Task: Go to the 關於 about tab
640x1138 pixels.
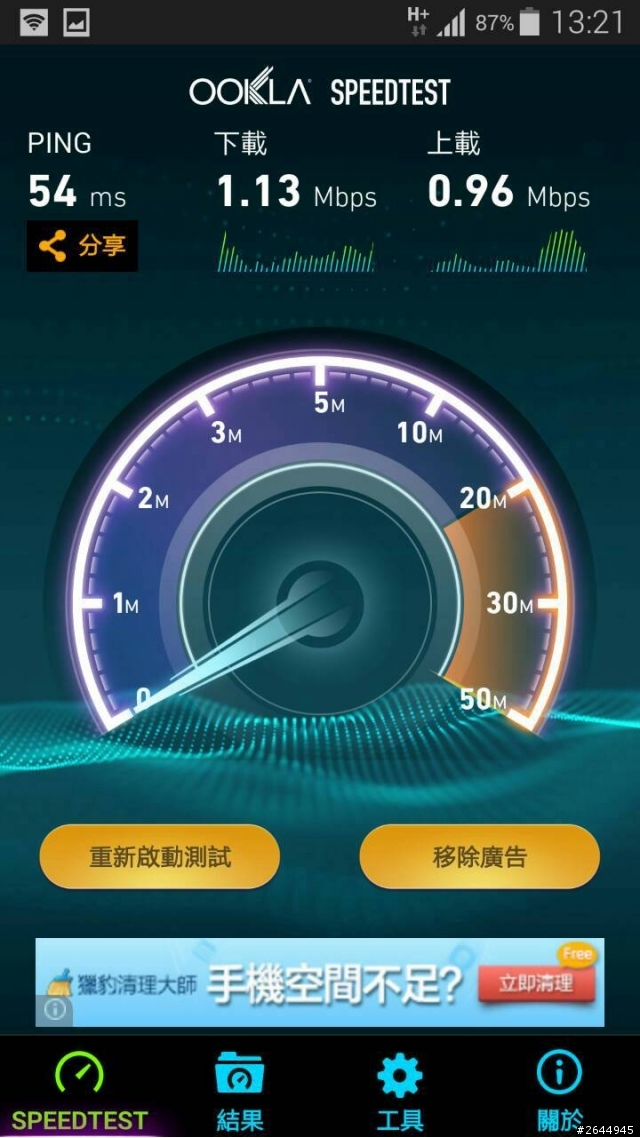Action: 560,1091
